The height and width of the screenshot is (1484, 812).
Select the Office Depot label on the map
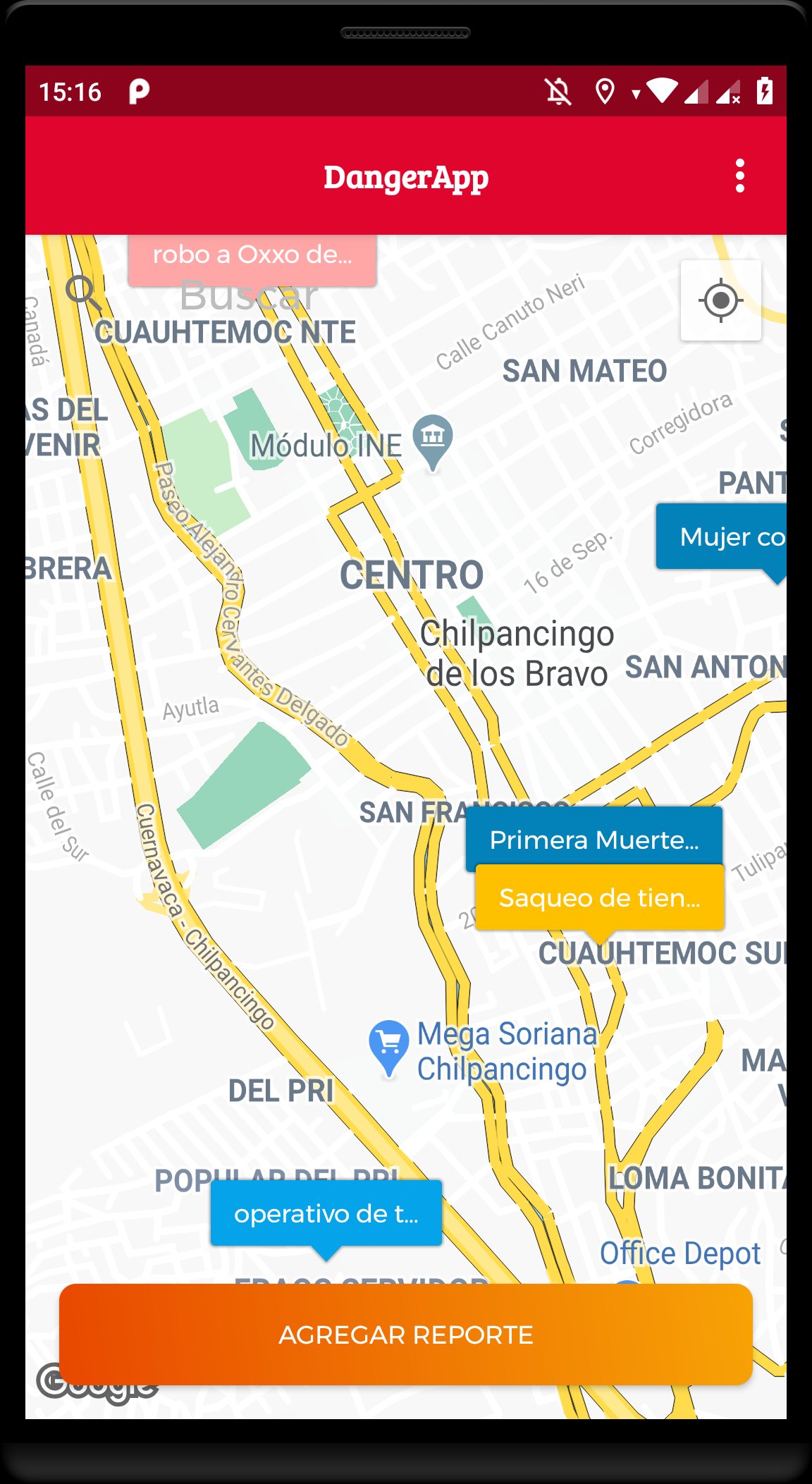point(680,1253)
